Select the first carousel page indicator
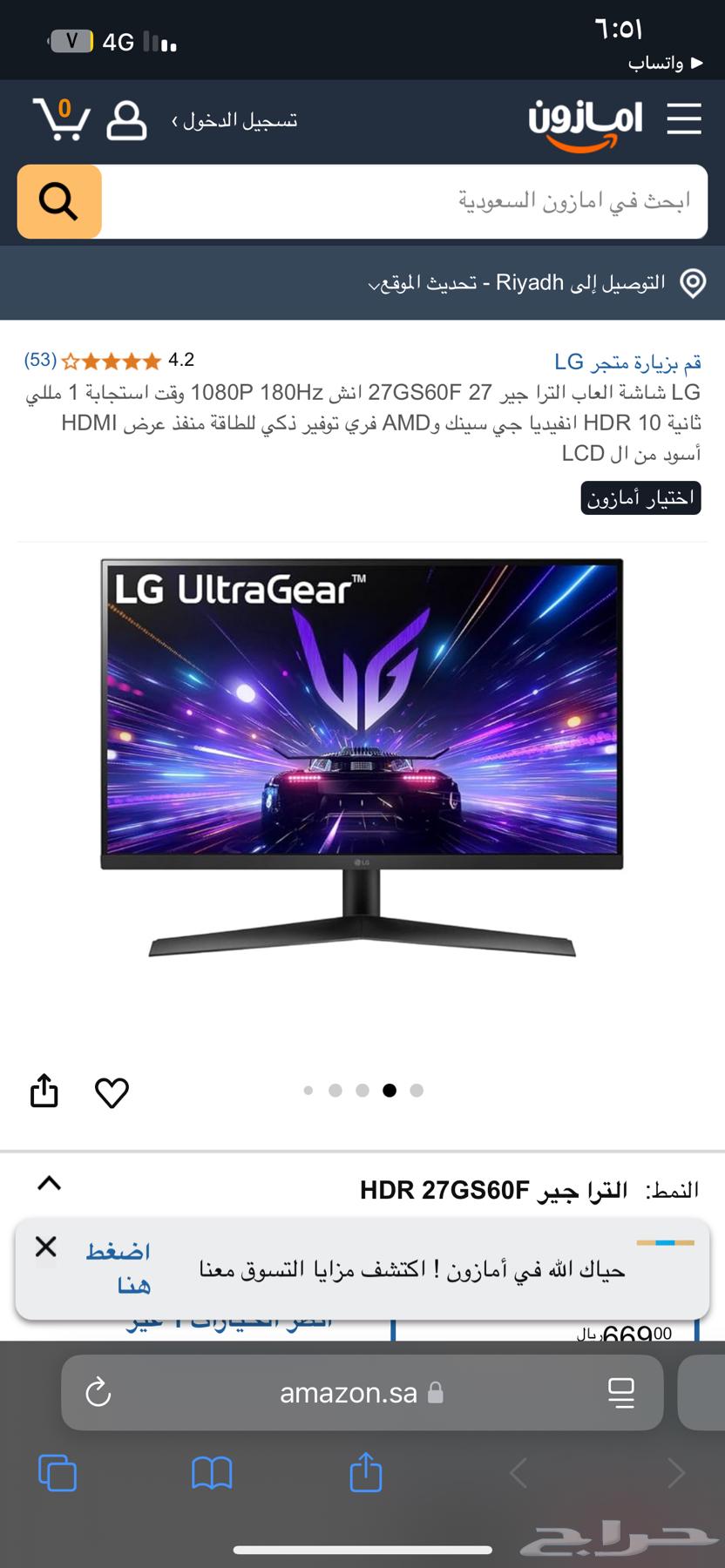Viewport: 725px width, 1568px height. pos(308,1090)
